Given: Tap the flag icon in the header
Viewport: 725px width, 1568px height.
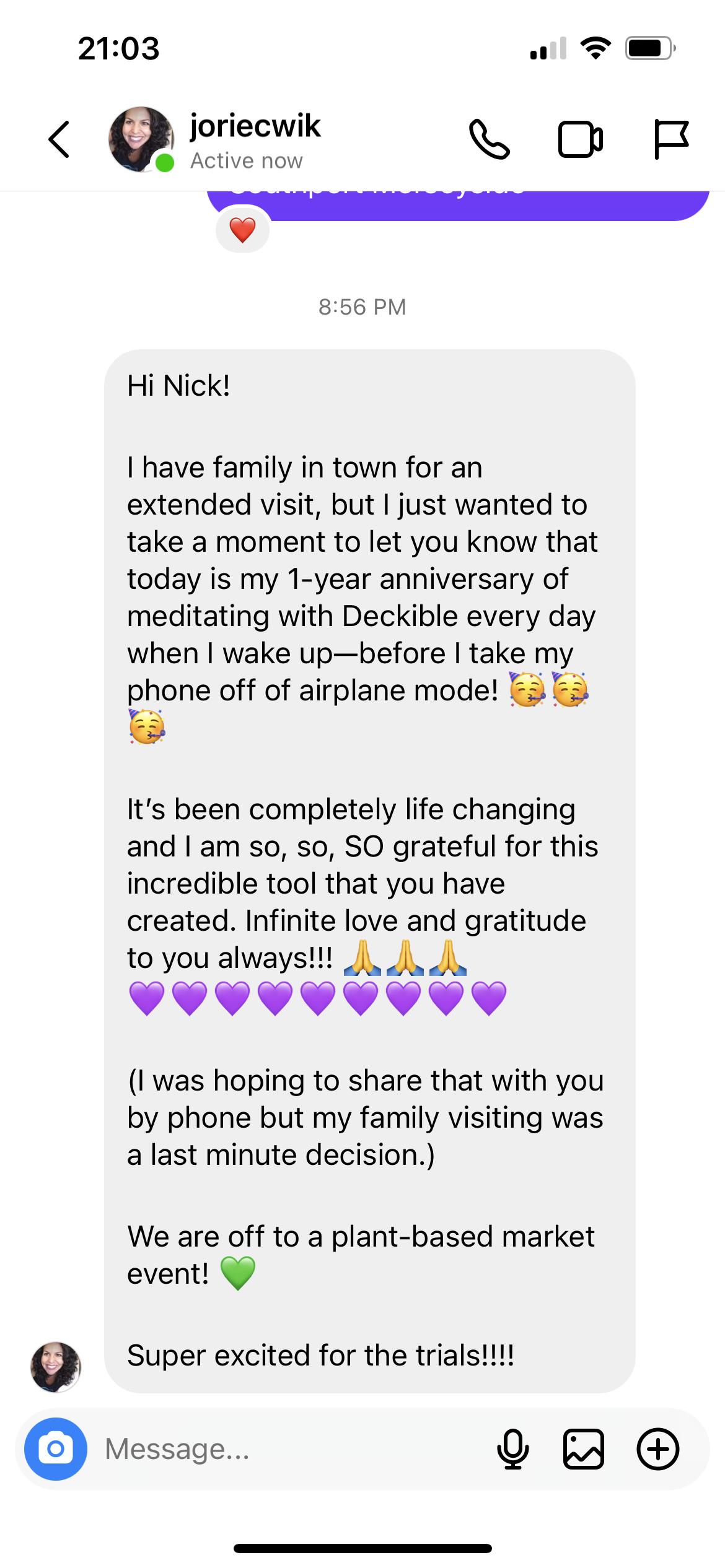Looking at the screenshot, I should (671, 139).
